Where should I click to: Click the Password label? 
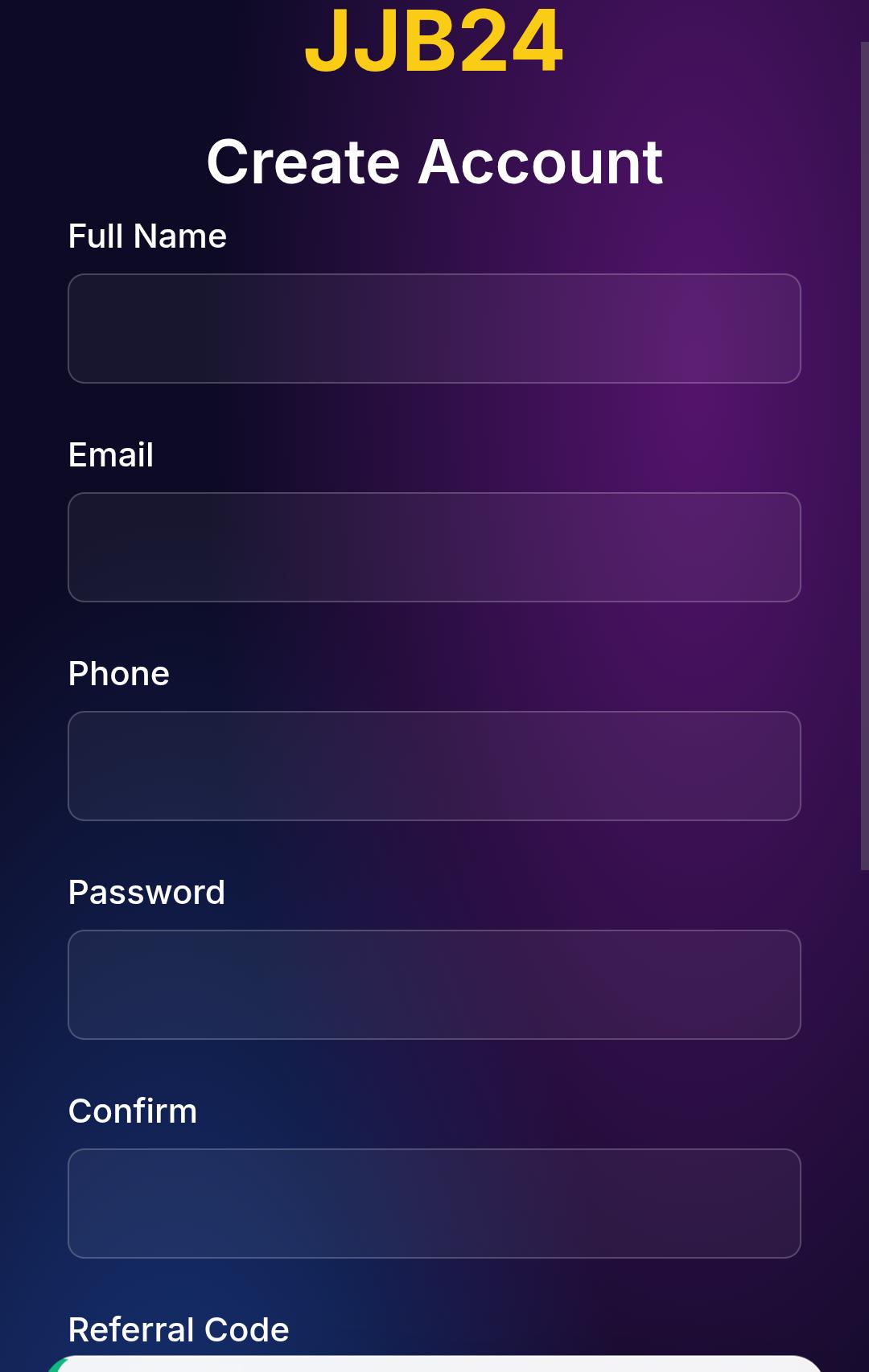(146, 892)
